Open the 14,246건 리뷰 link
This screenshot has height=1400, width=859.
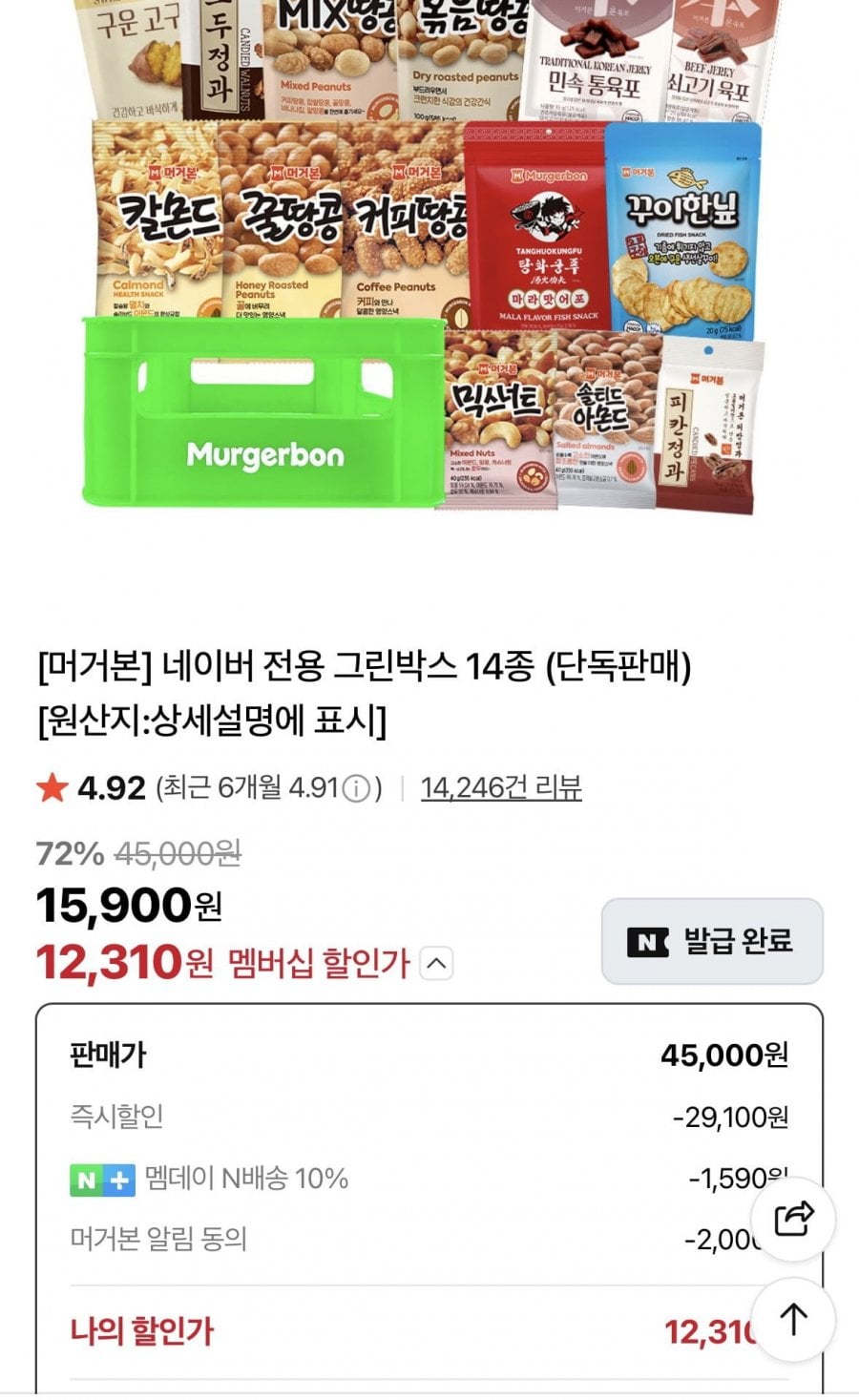point(500,788)
